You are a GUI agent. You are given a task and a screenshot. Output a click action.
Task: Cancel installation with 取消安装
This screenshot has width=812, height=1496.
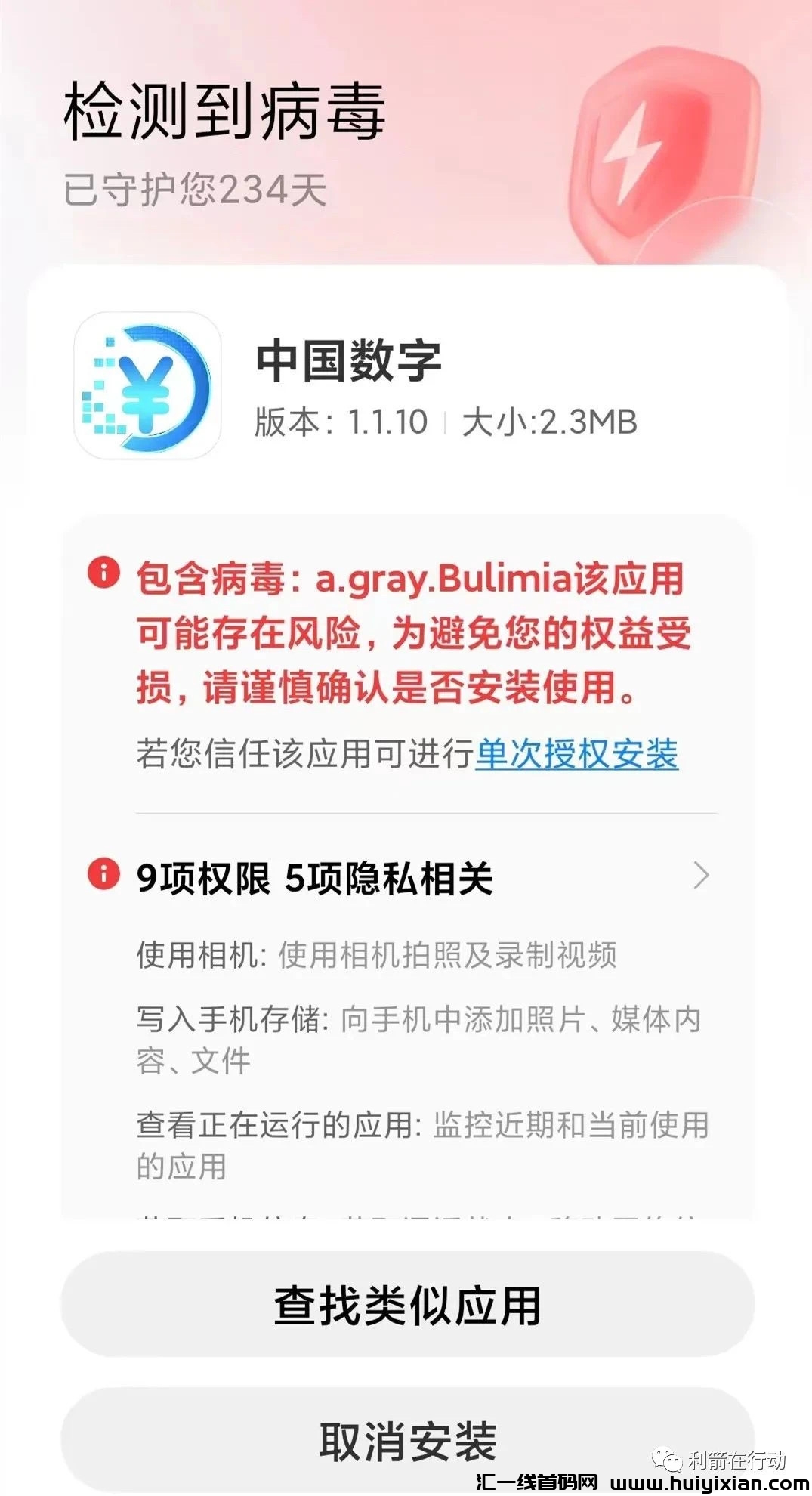(x=407, y=1441)
